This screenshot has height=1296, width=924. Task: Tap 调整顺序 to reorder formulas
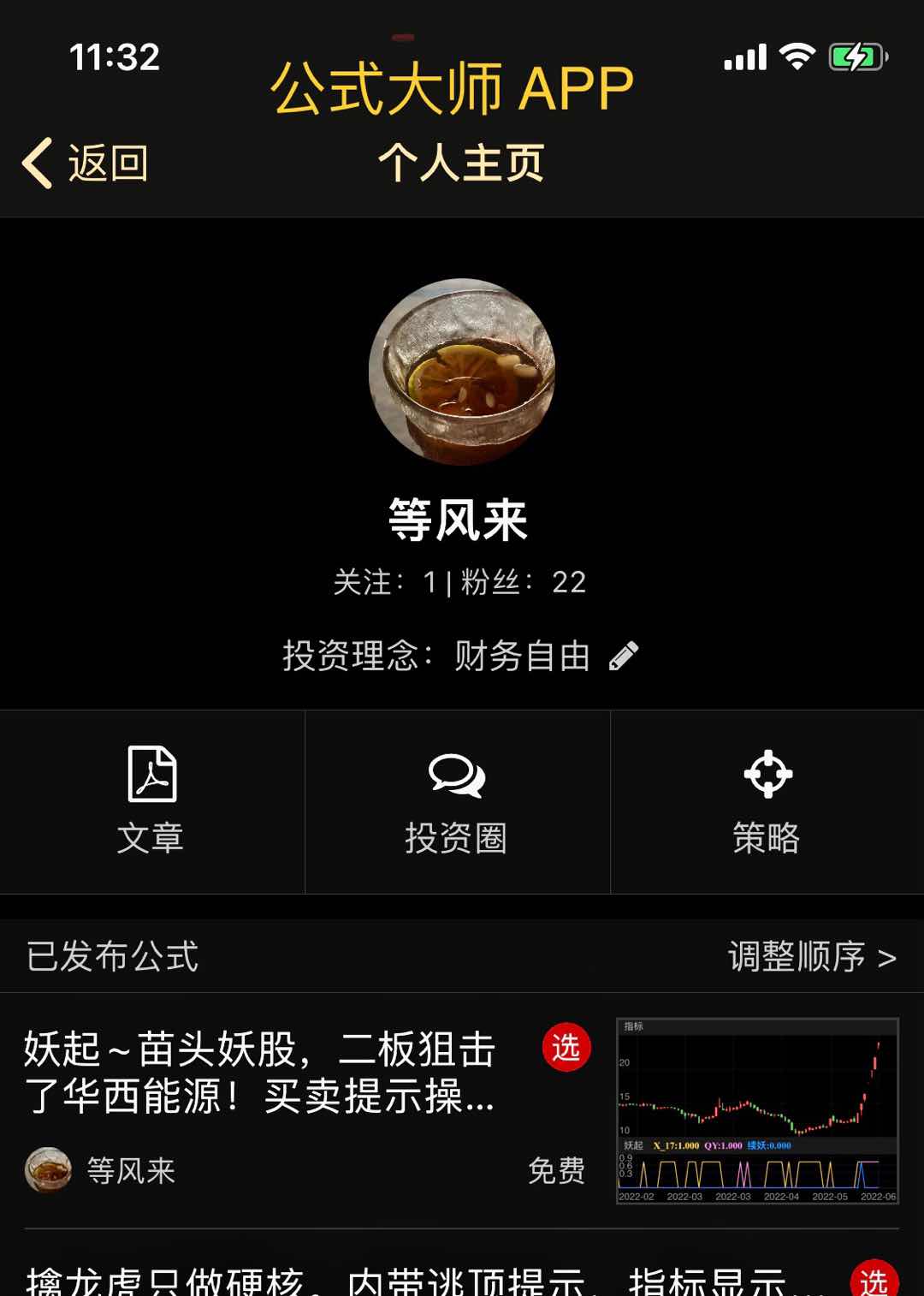tap(811, 957)
